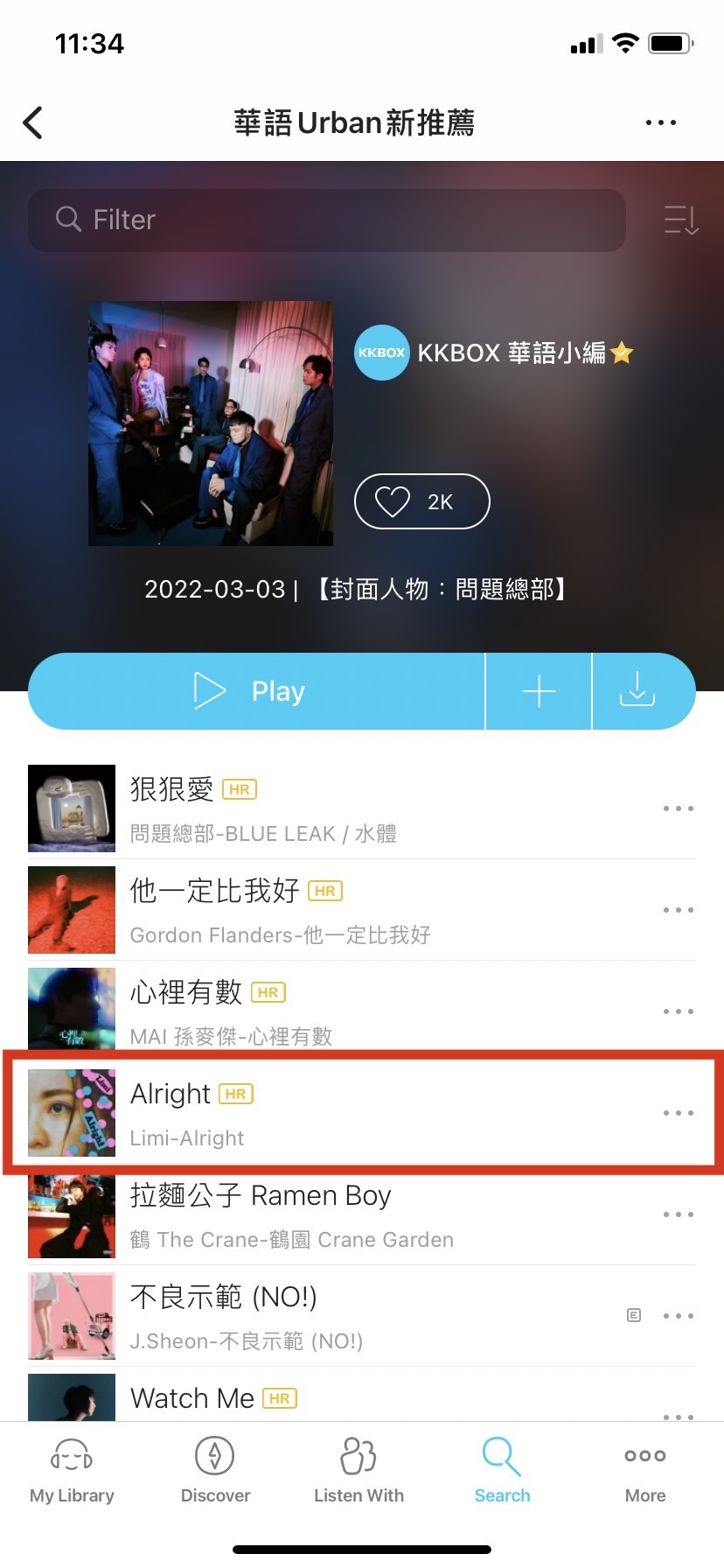Tap the Filter search field
724x1568 pixels.
[327, 220]
